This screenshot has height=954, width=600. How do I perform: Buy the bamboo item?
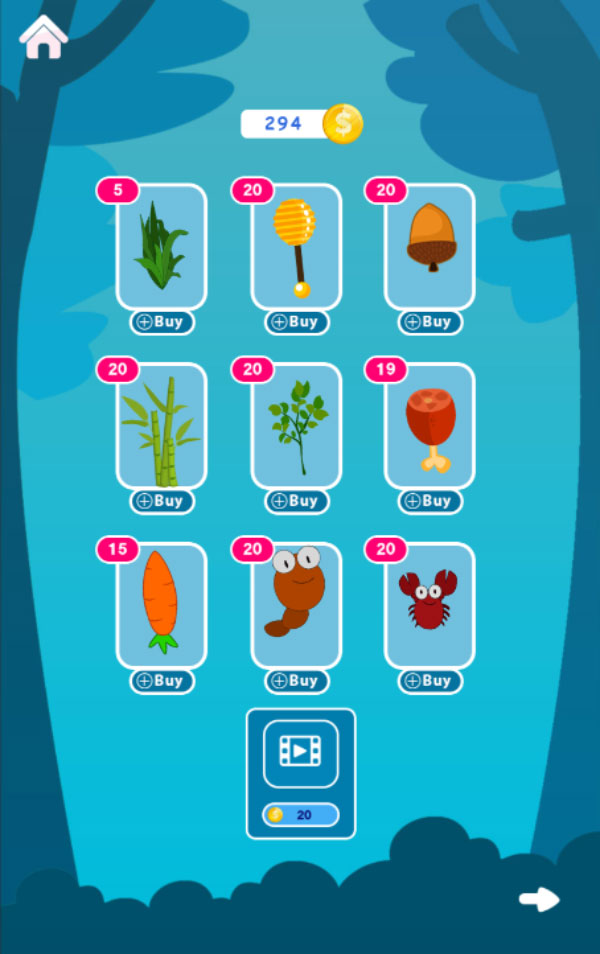pos(161,501)
